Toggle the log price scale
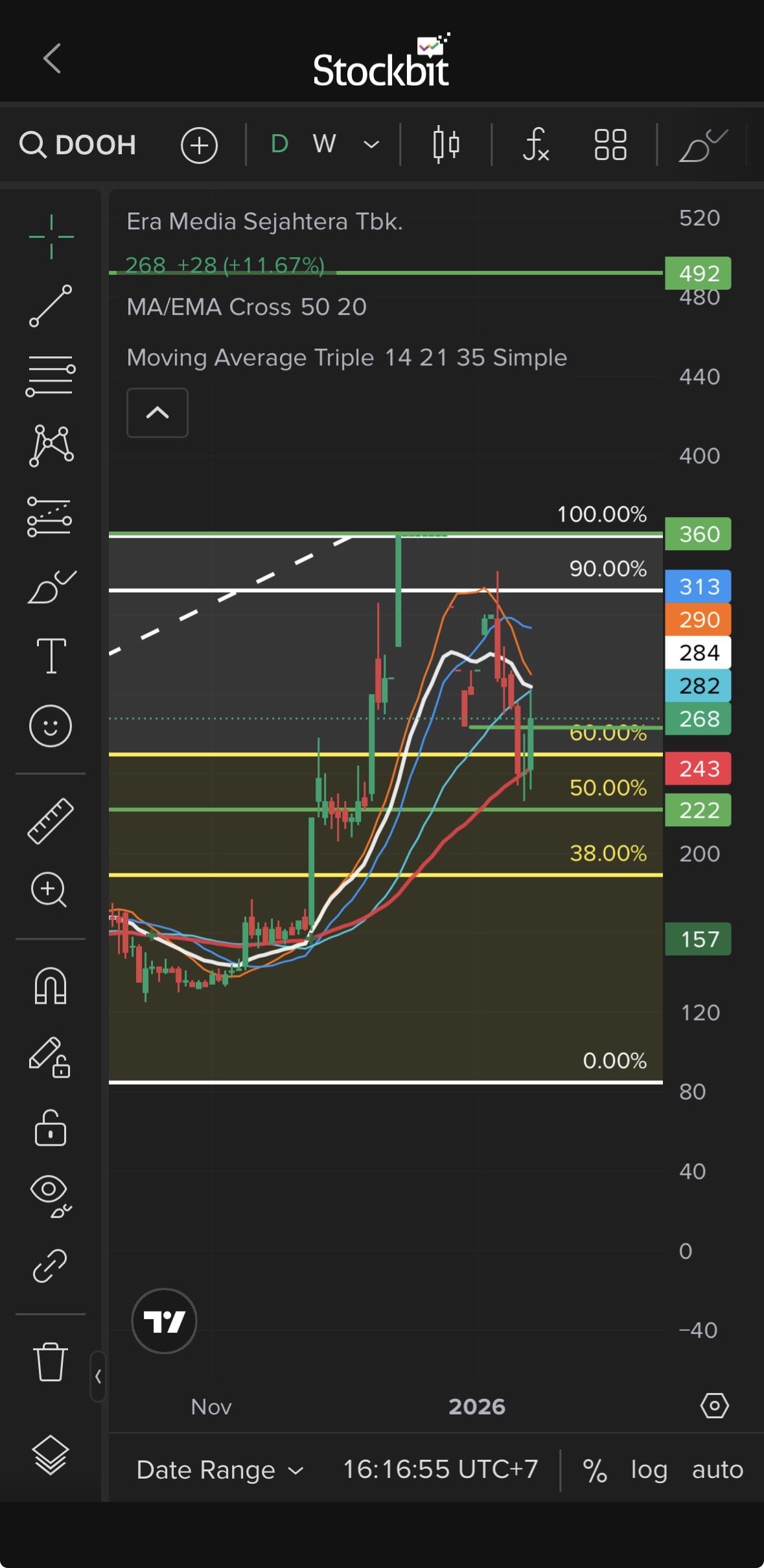The image size is (764, 1568). tap(649, 1470)
